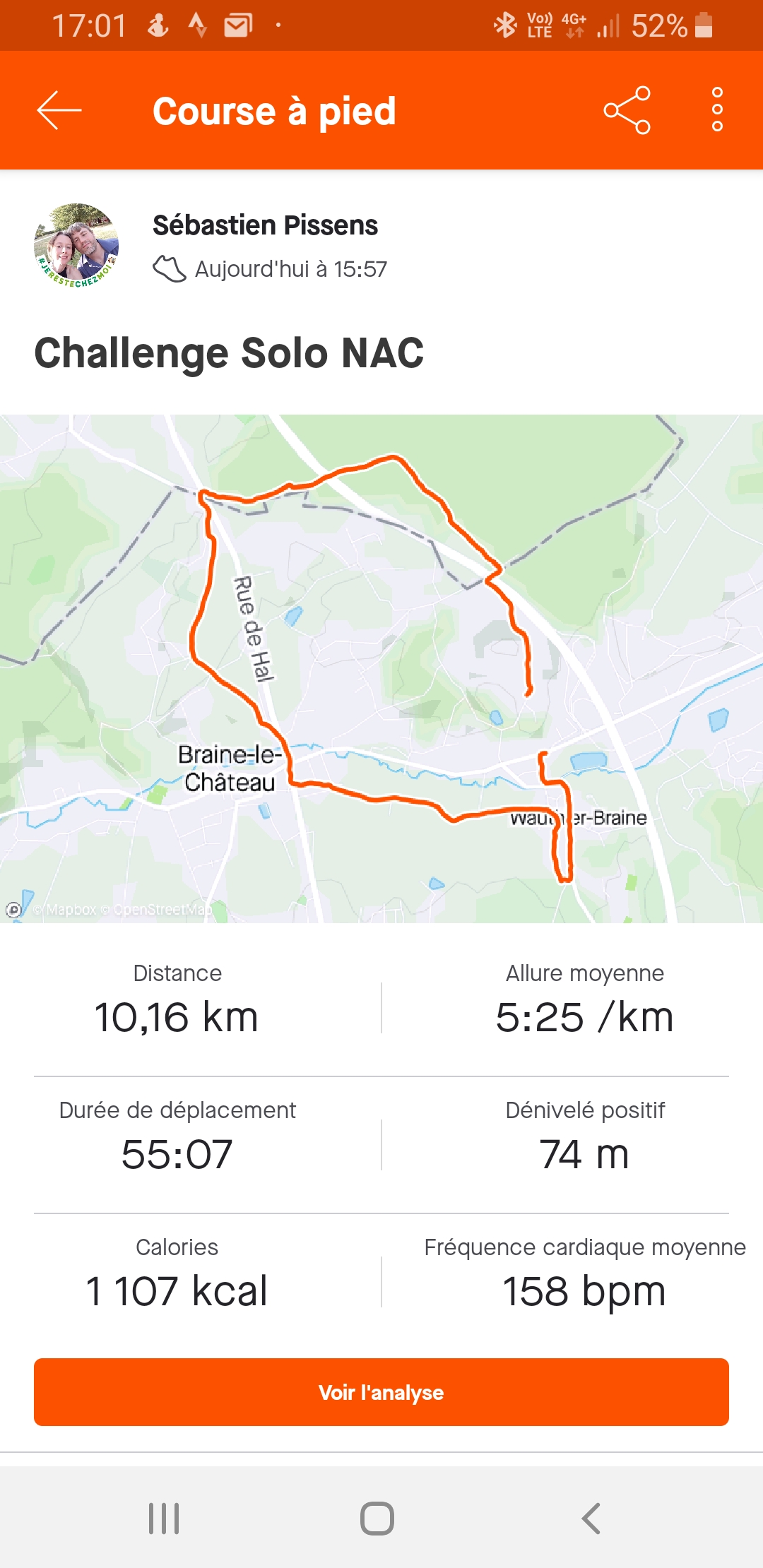Open the route map
Image resolution: width=763 pixels, height=1568 pixels.
(381, 667)
